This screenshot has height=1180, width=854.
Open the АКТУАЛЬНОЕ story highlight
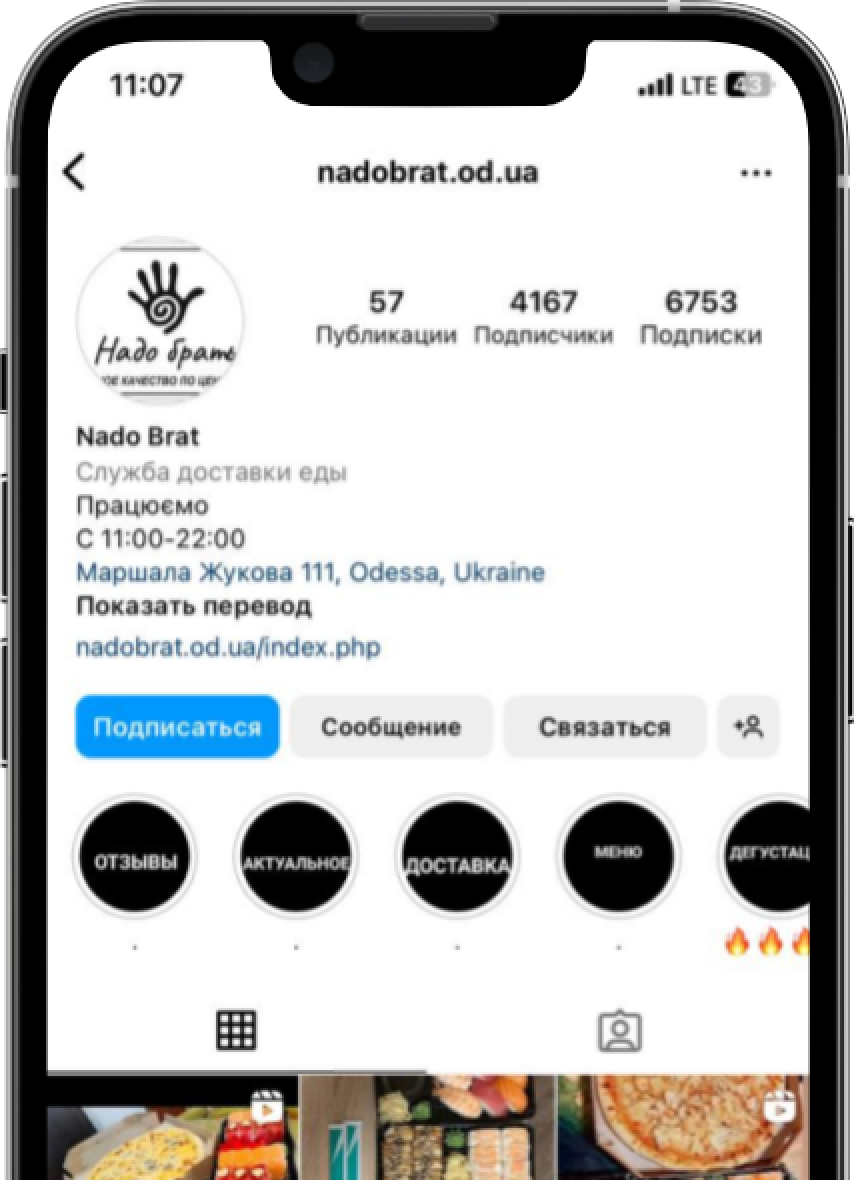coord(296,859)
